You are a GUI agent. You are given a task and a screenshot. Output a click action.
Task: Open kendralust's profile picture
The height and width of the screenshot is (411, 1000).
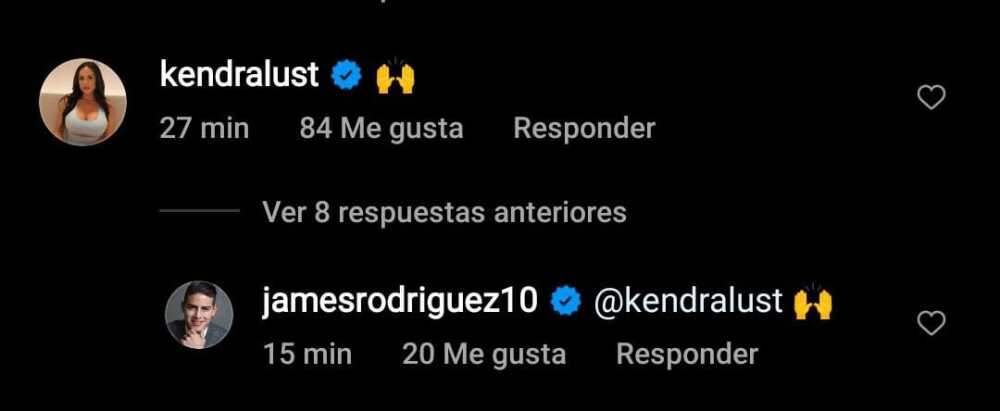(x=82, y=102)
